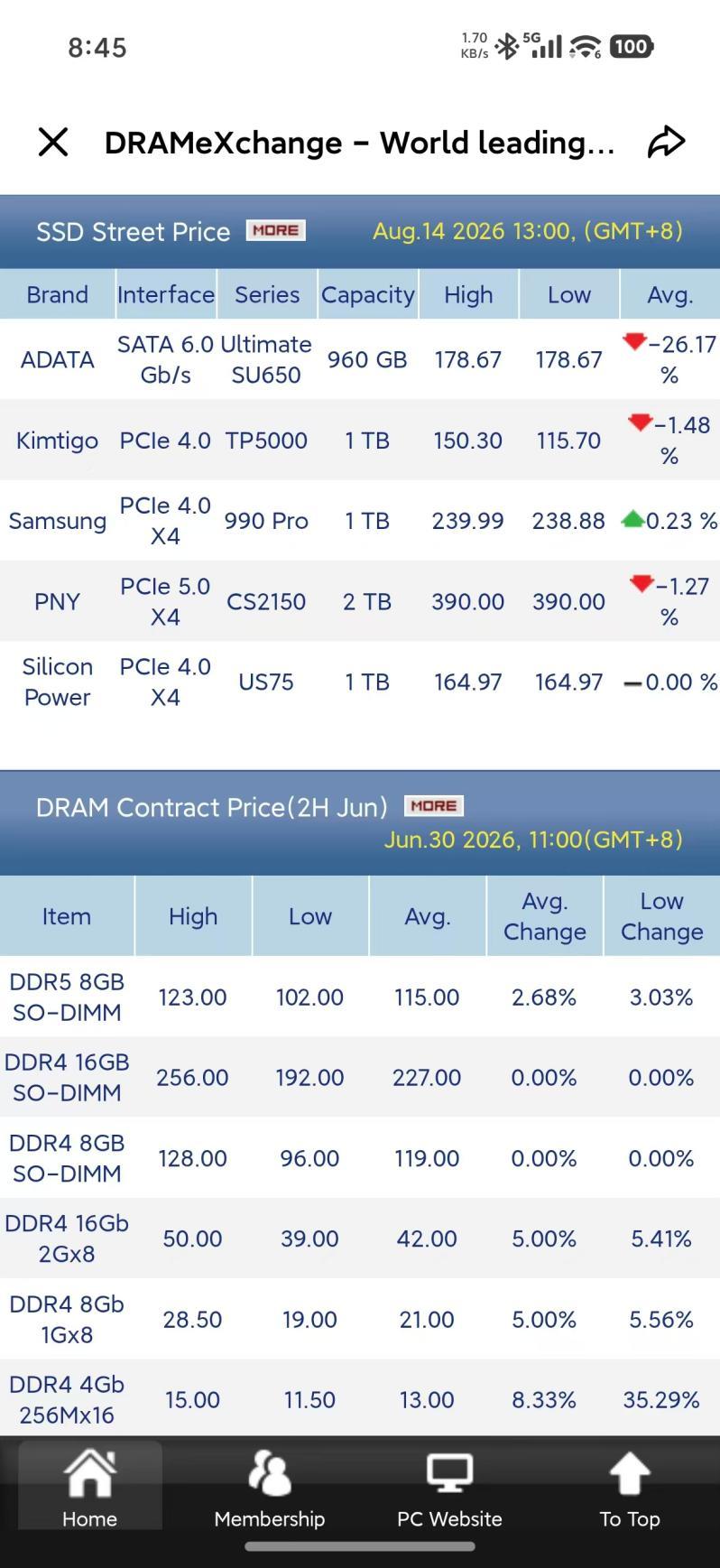Open MORE next to SSD Street Price
The height and width of the screenshot is (1568, 720).
coord(276,230)
